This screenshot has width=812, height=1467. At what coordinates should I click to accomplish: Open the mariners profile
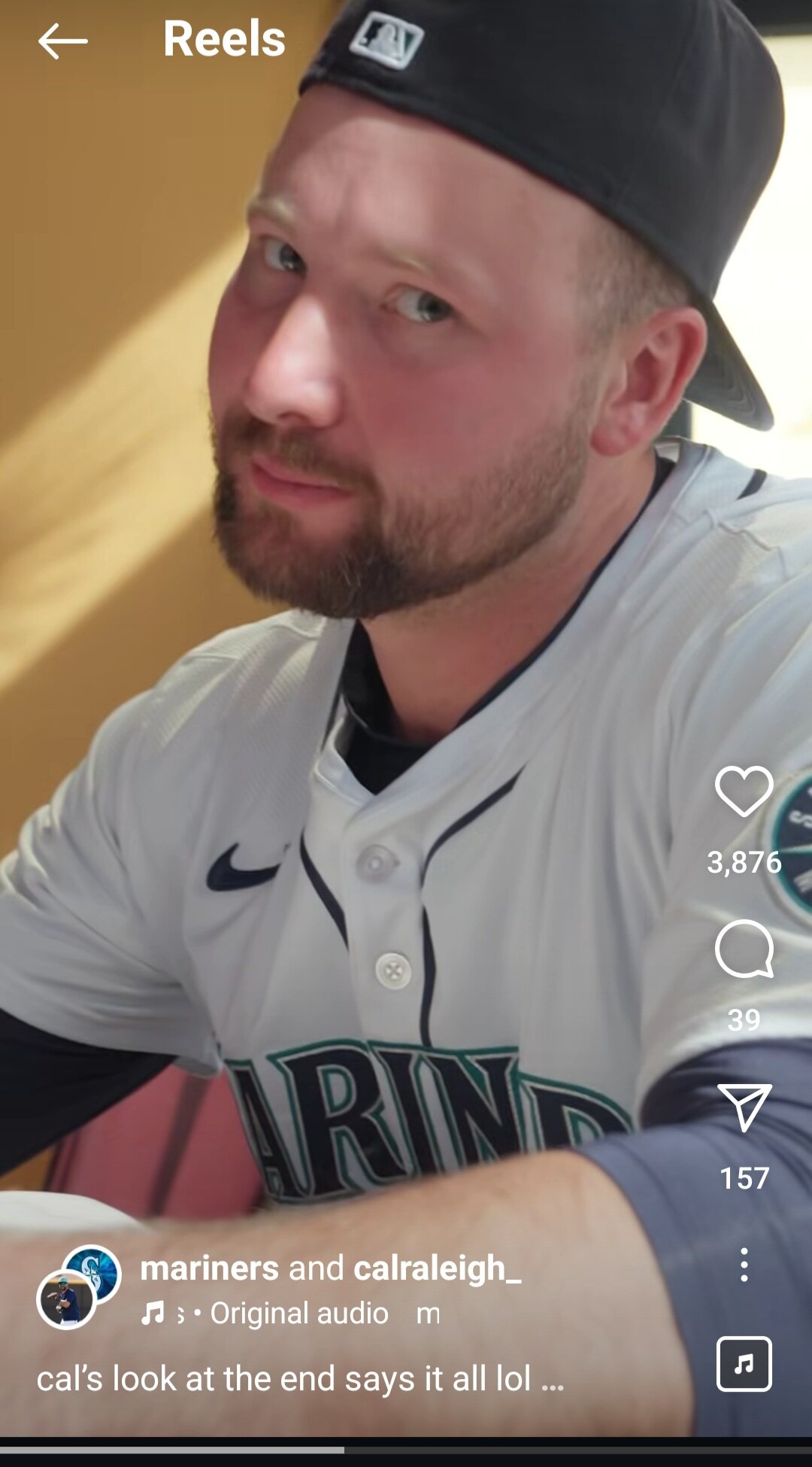coord(209,1268)
